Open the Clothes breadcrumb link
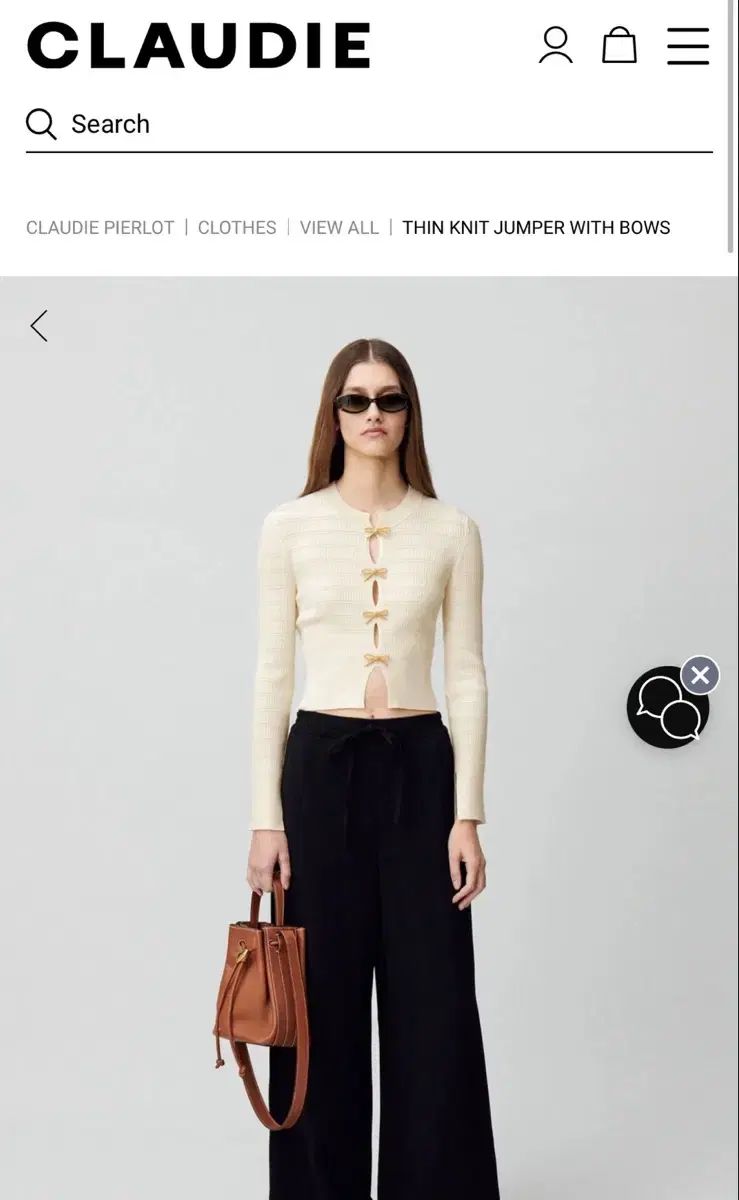The width and height of the screenshot is (739, 1200). click(x=237, y=228)
